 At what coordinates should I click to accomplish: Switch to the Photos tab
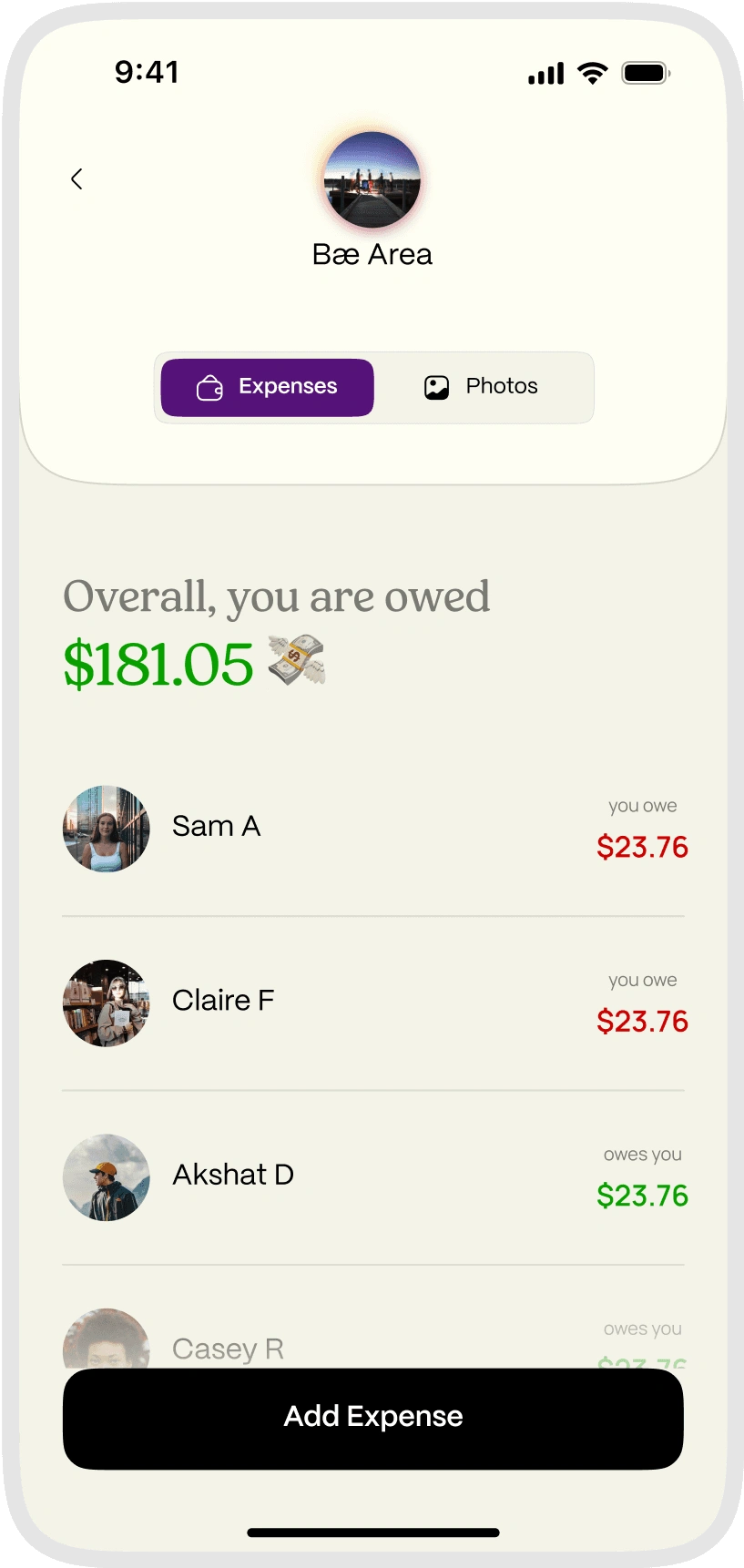(x=483, y=387)
